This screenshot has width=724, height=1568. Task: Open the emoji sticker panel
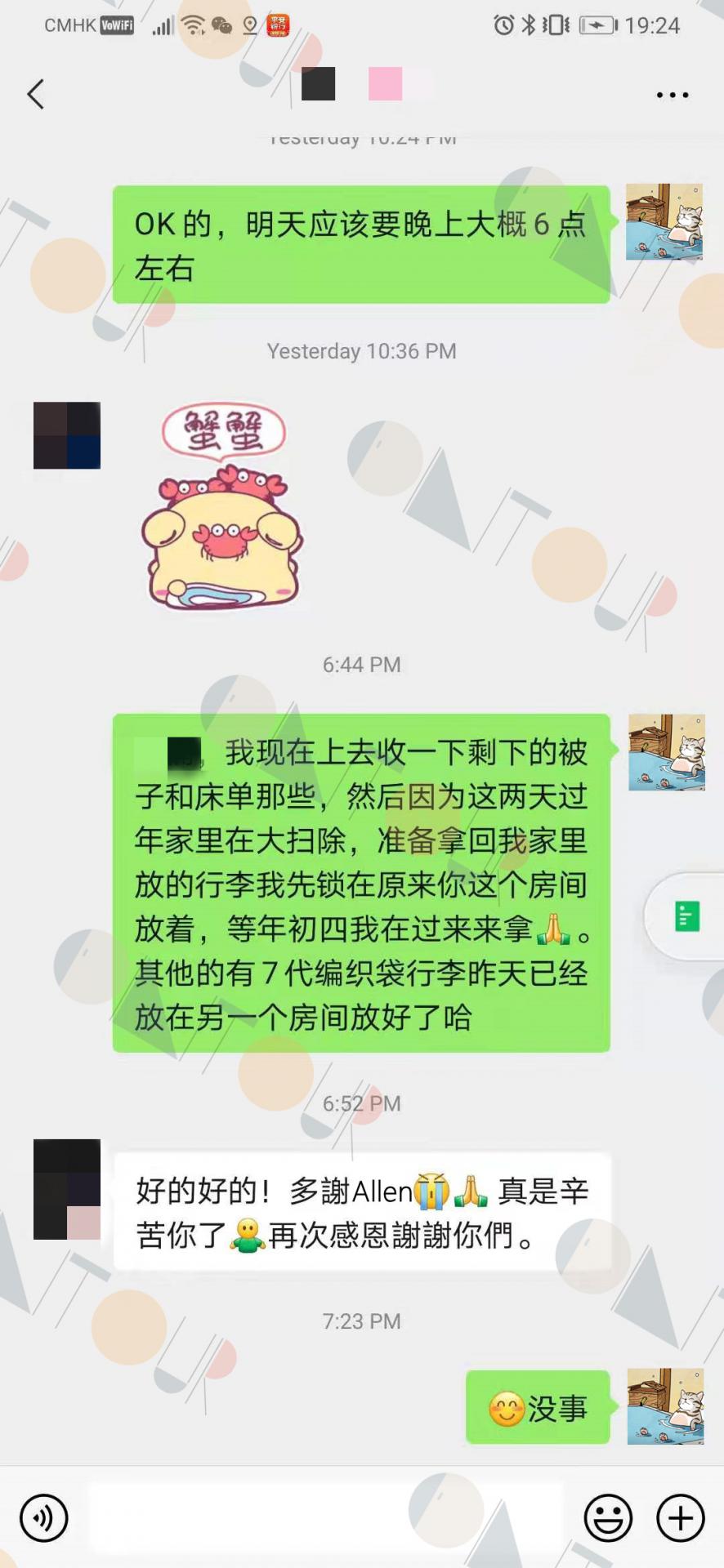click(x=608, y=1518)
